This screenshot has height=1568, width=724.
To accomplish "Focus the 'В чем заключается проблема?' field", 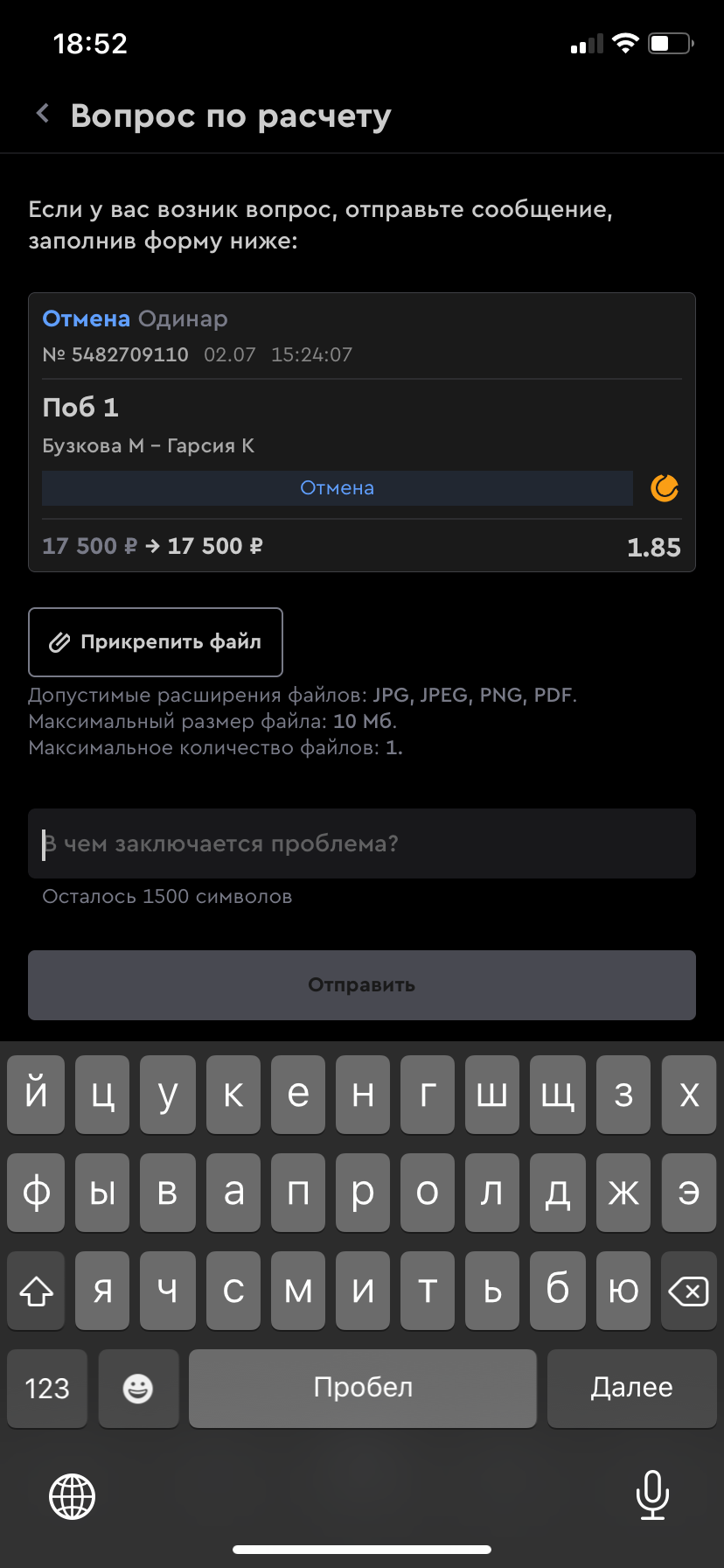I will [x=362, y=843].
